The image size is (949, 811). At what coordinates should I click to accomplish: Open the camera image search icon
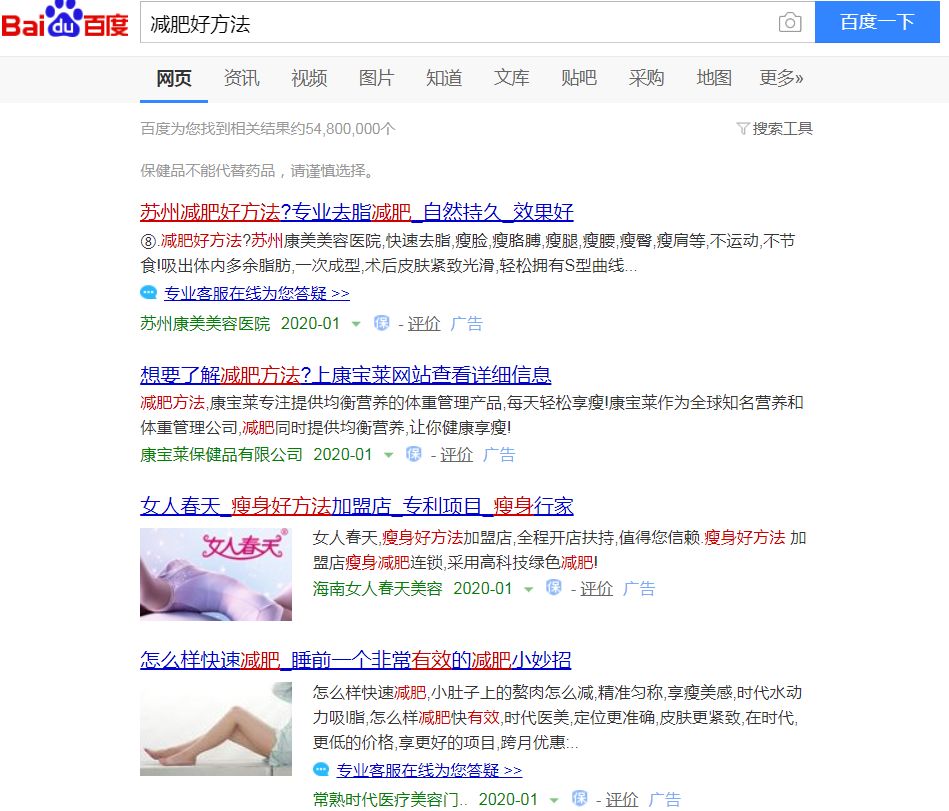[790, 23]
